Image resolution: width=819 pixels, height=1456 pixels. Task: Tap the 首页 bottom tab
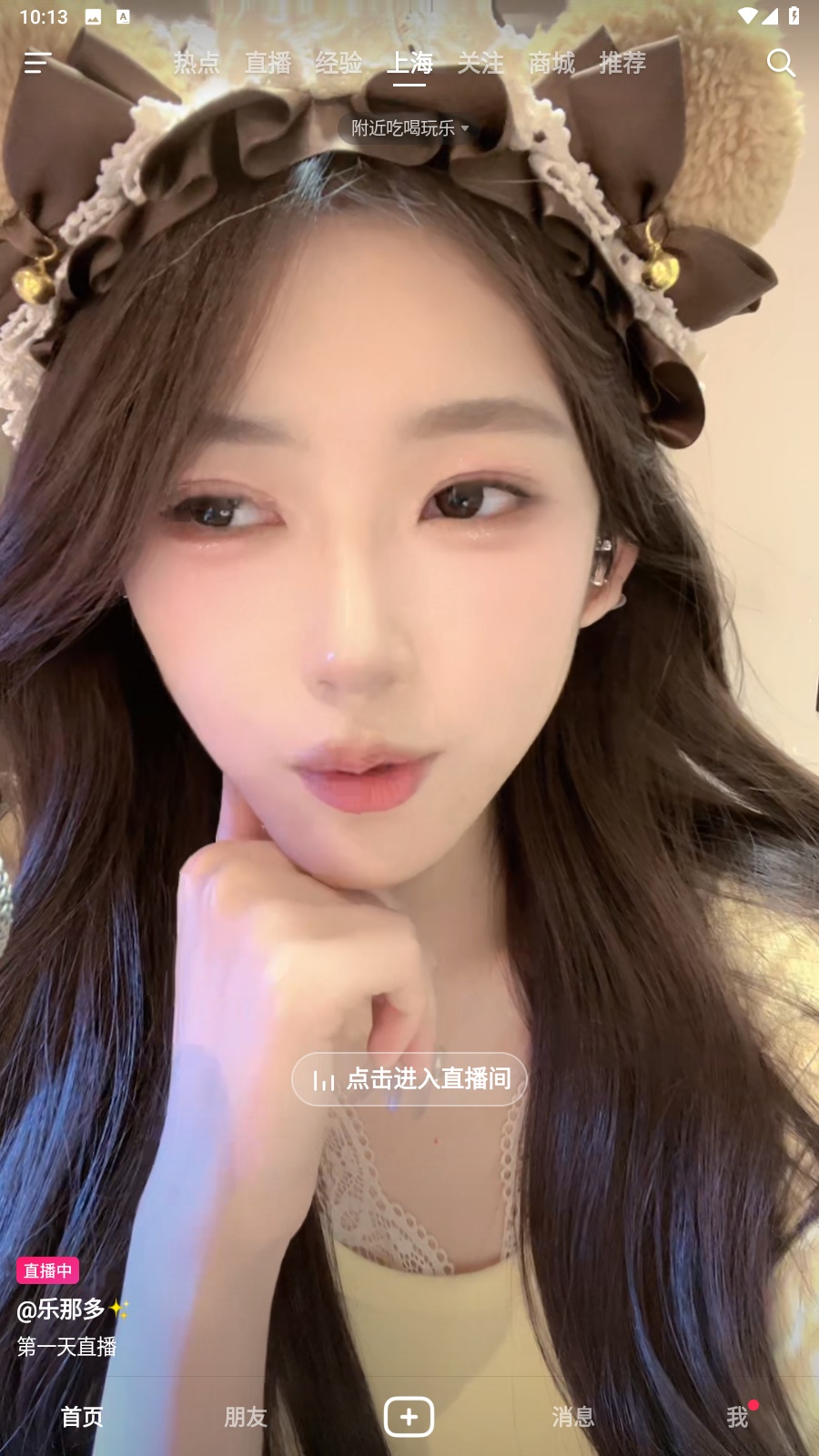82,1417
